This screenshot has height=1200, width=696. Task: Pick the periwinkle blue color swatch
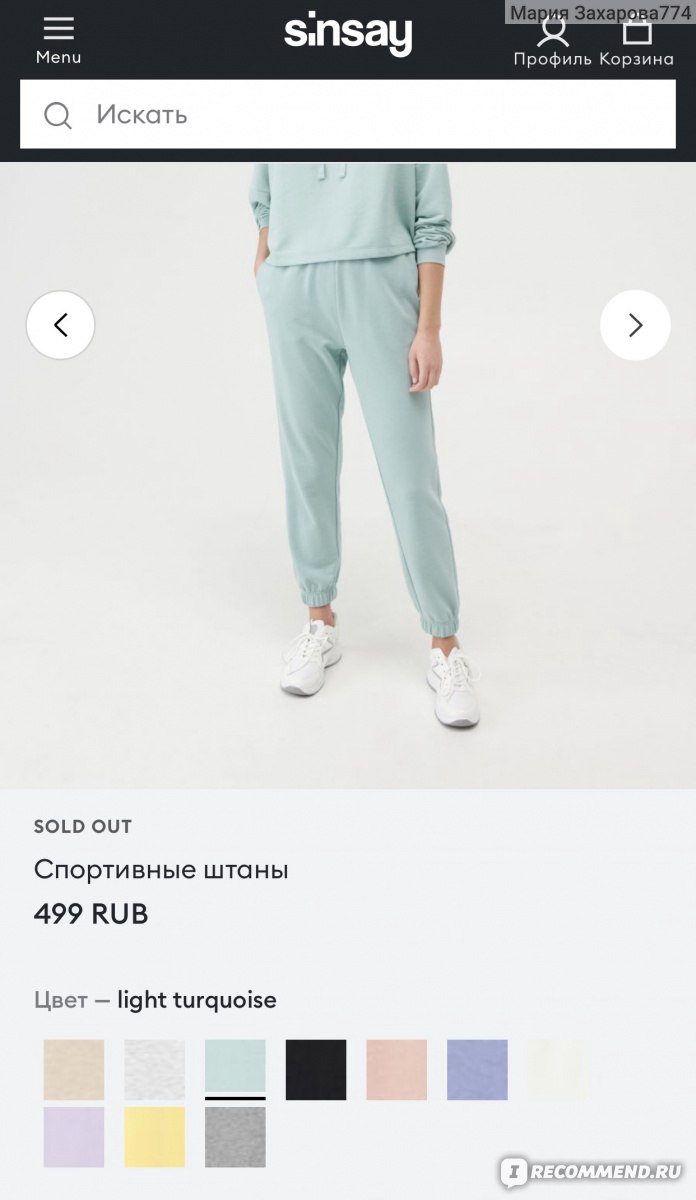click(477, 1070)
